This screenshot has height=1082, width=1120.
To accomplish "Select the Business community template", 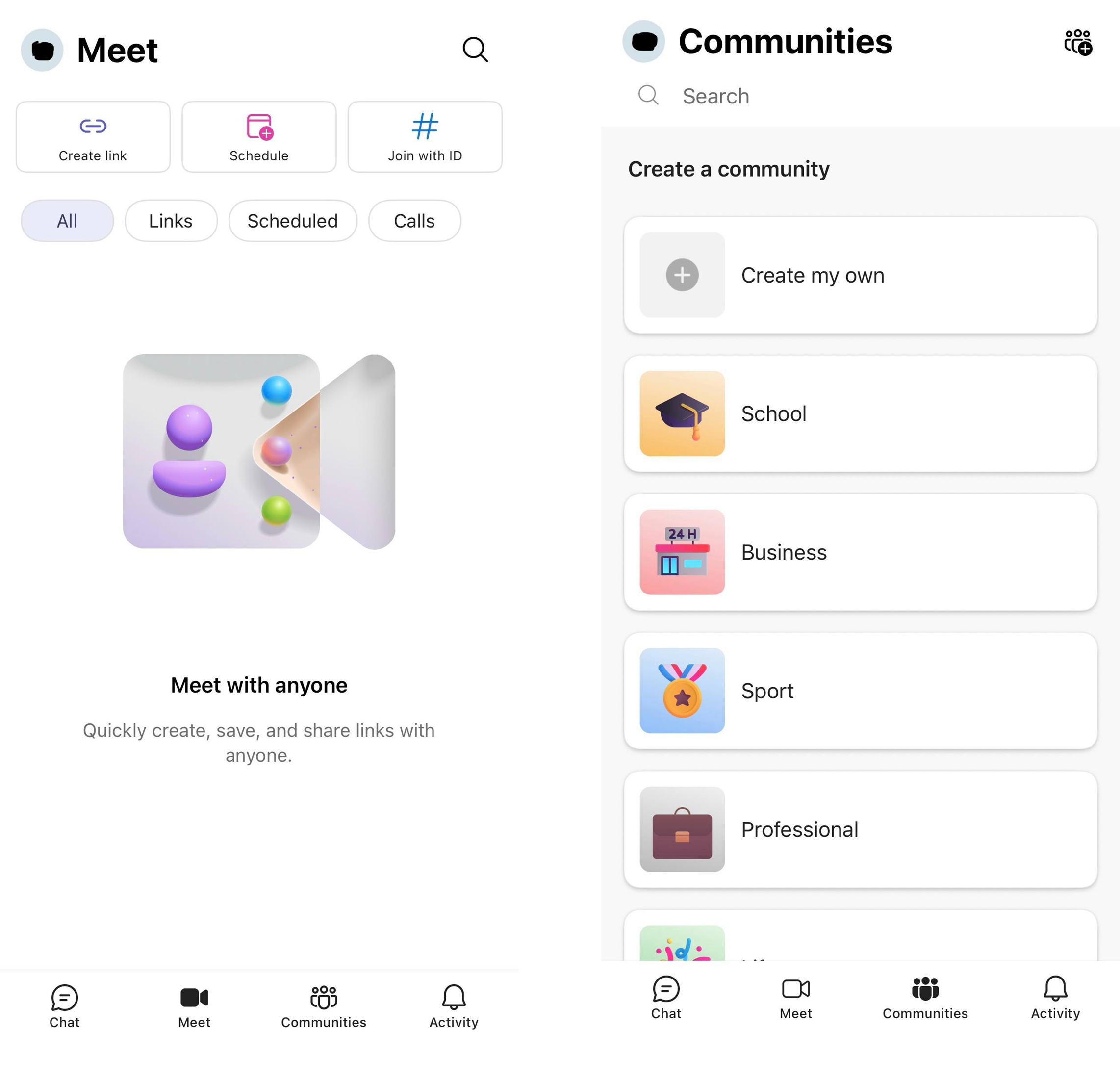I will click(x=860, y=552).
